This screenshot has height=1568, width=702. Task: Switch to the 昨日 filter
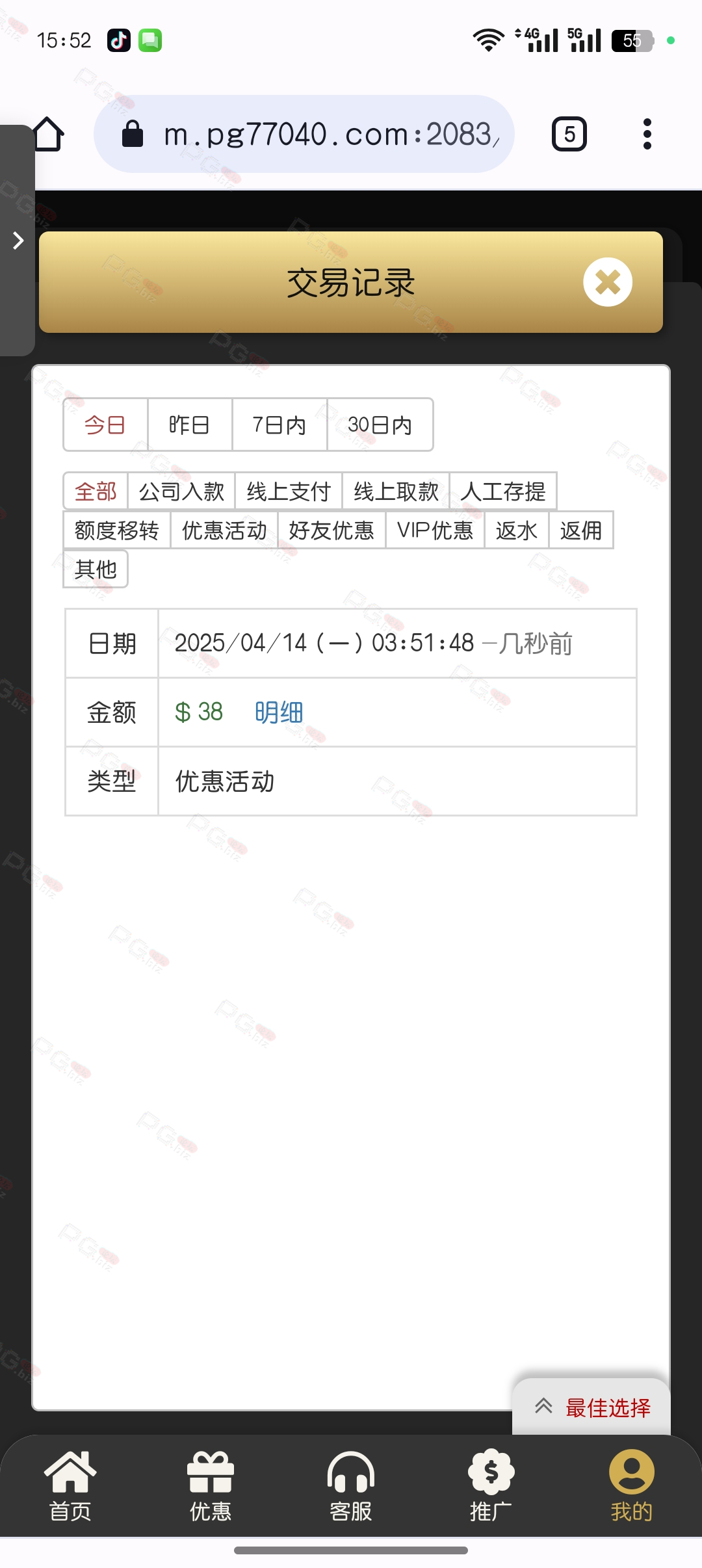click(x=189, y=425)
